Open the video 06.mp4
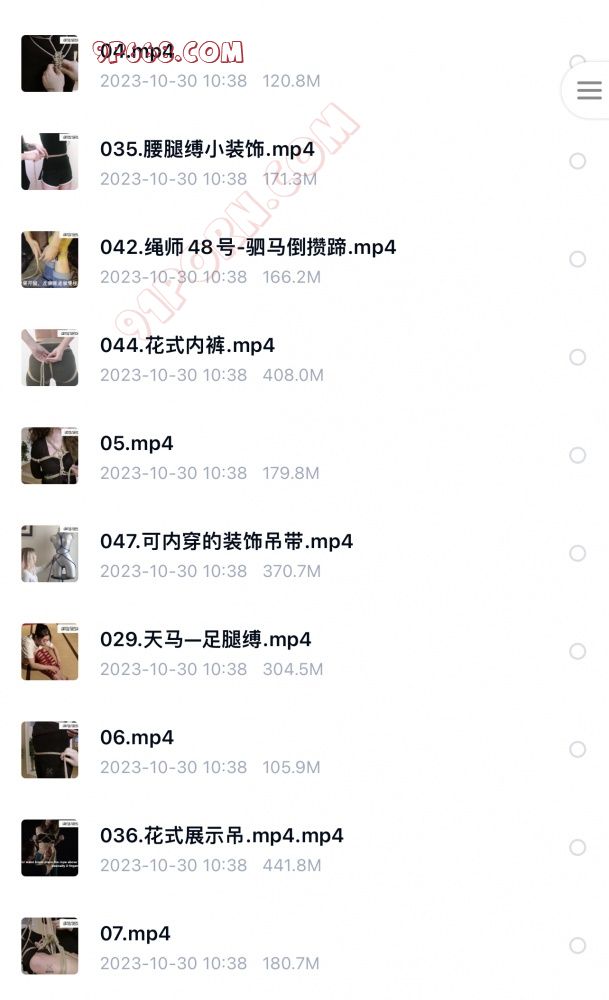Image resolution: width=609 pixels, height=1000 pixels. coord(137,738)
